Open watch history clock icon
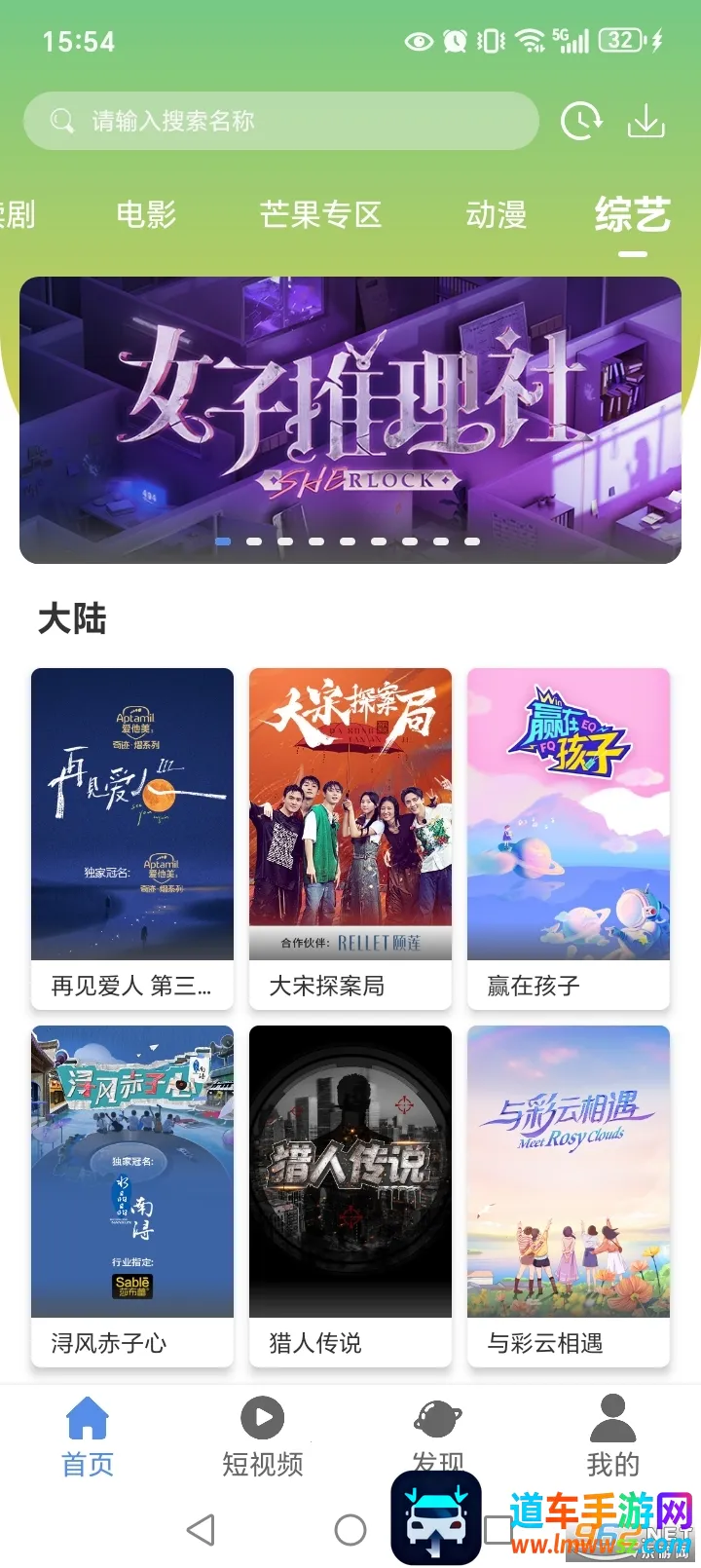Screen dimensions: 701x1568 (x=581, y=122)
